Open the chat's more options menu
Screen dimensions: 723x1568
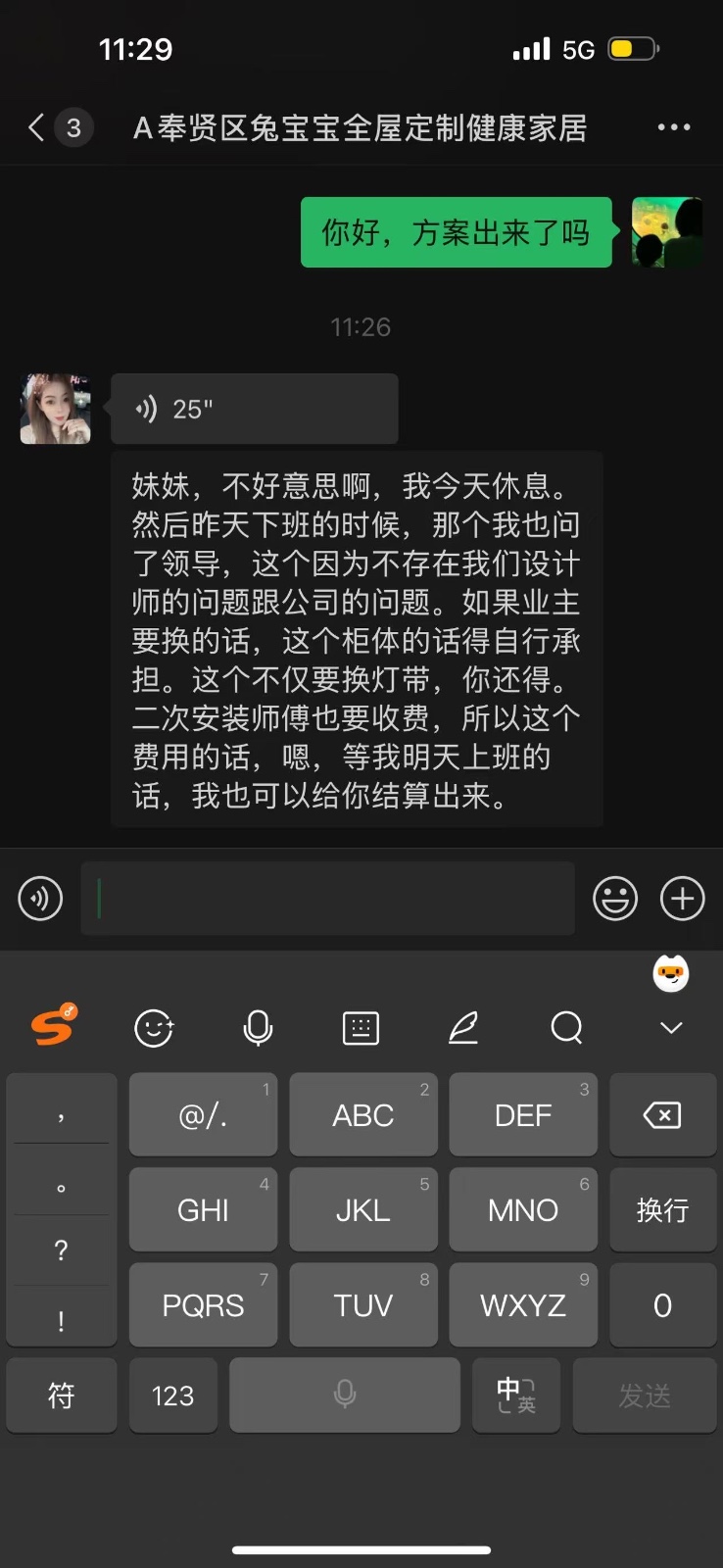coord(674,127)
